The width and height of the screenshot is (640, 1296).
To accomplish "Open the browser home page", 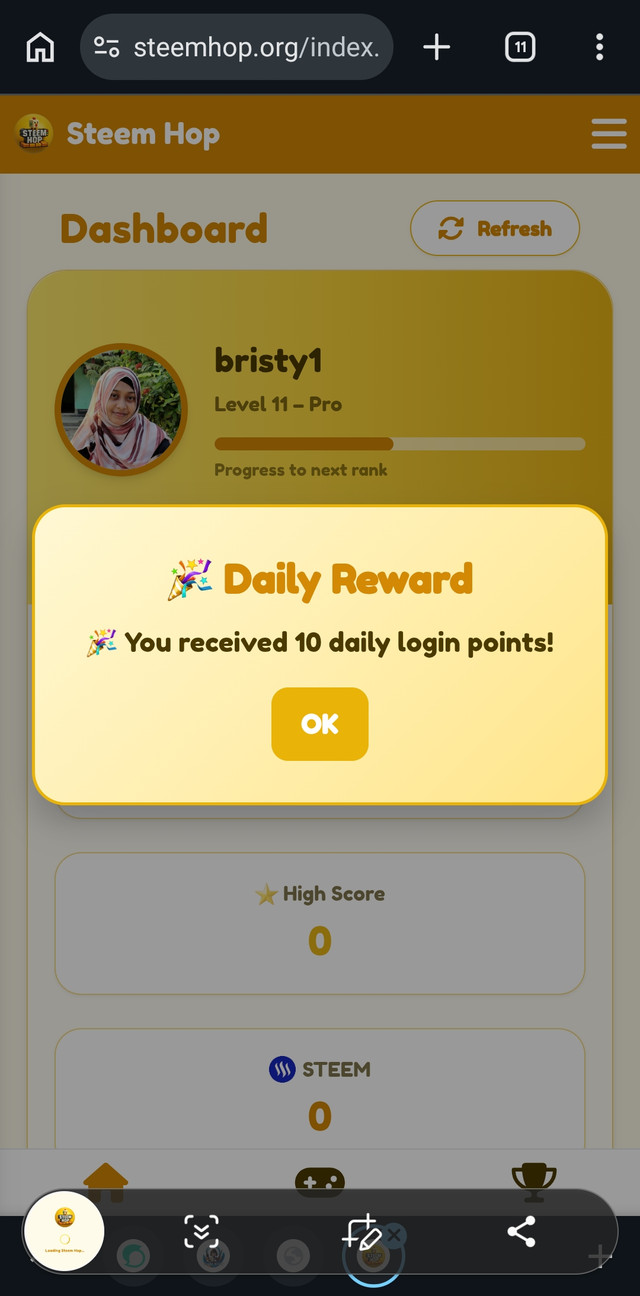I will pyautogui.click(x=40, y=47).
